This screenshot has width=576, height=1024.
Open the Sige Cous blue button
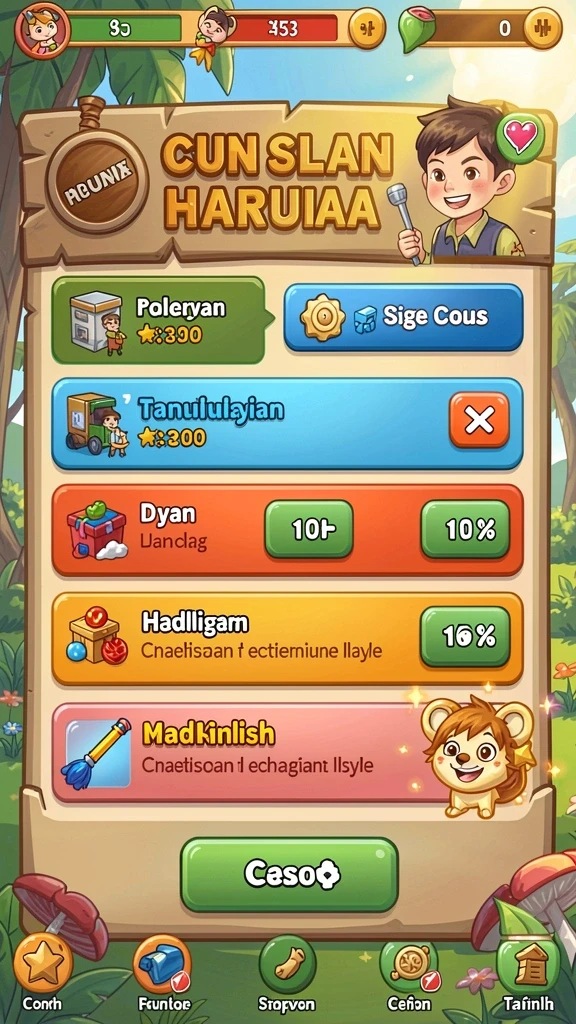point(404,317)
